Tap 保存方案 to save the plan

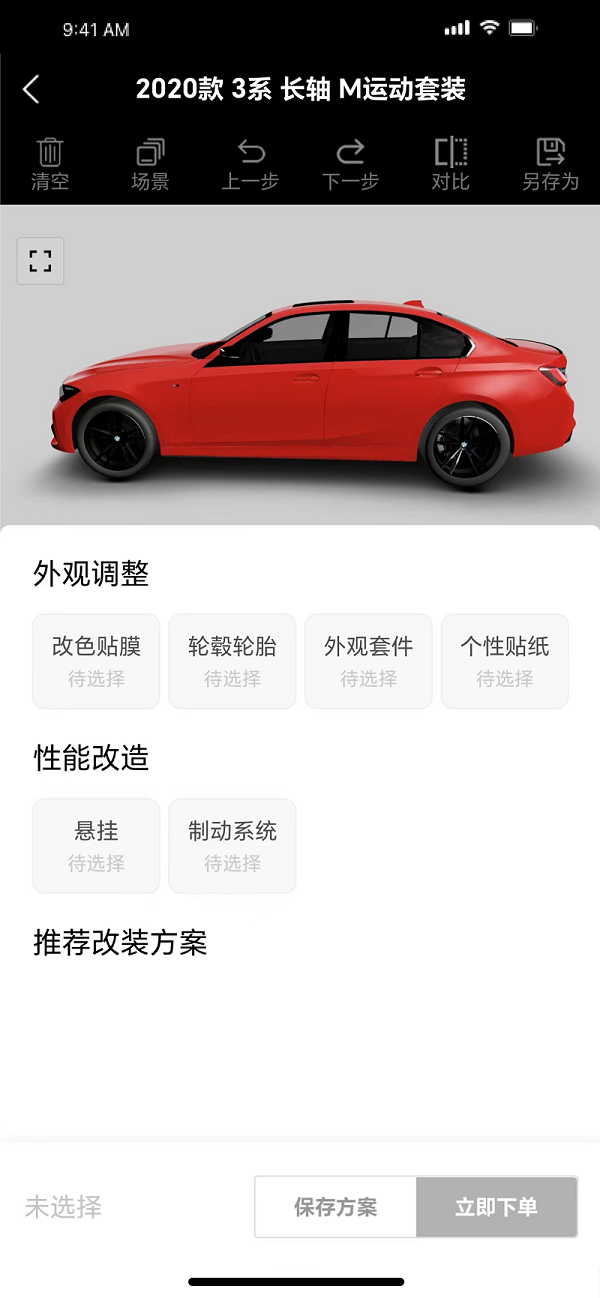coord(335,1207)
